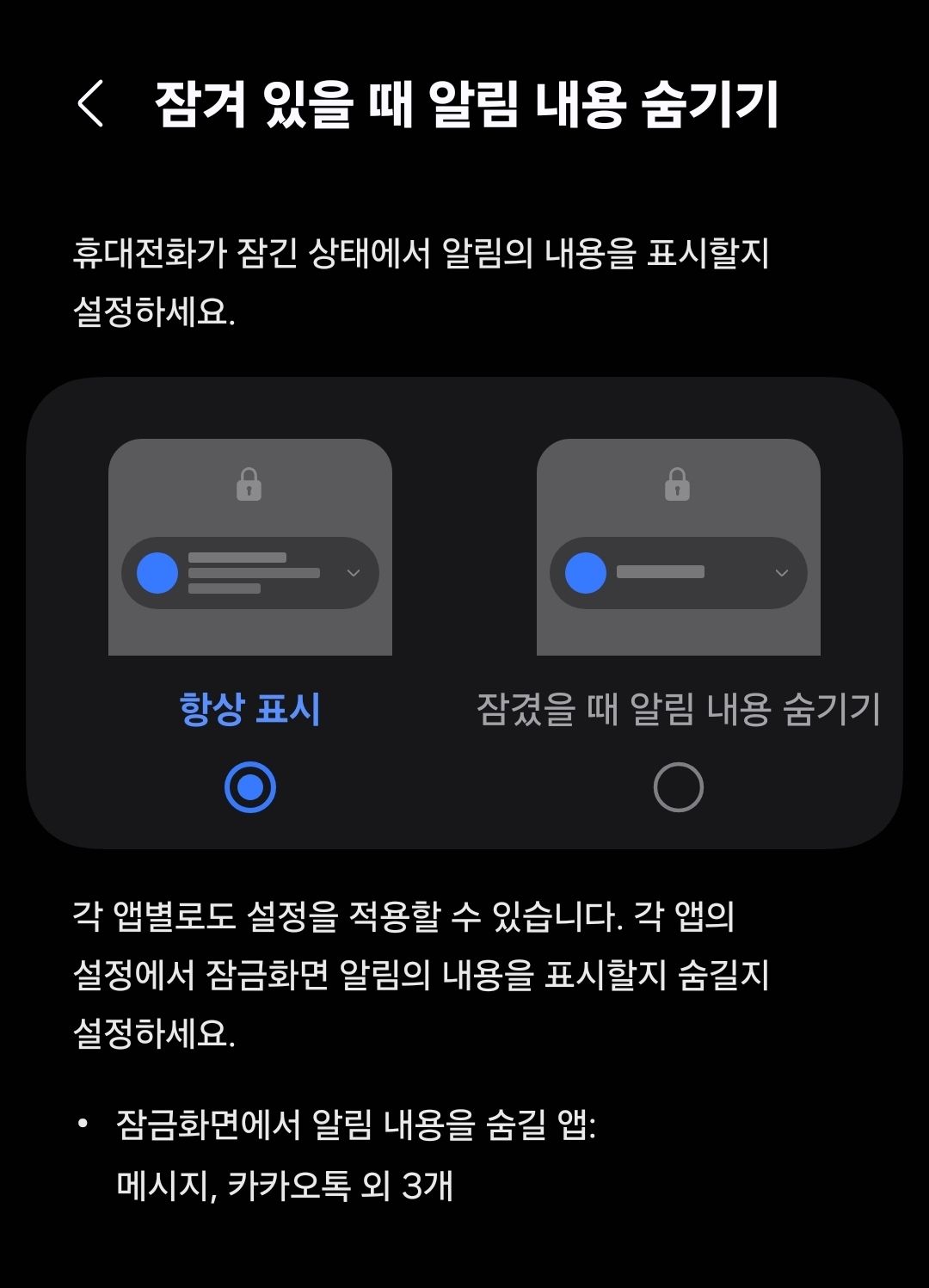929x1288 pixels.
Task: Select the 항상 표시 radio button
Action: [x=249, y=786]
